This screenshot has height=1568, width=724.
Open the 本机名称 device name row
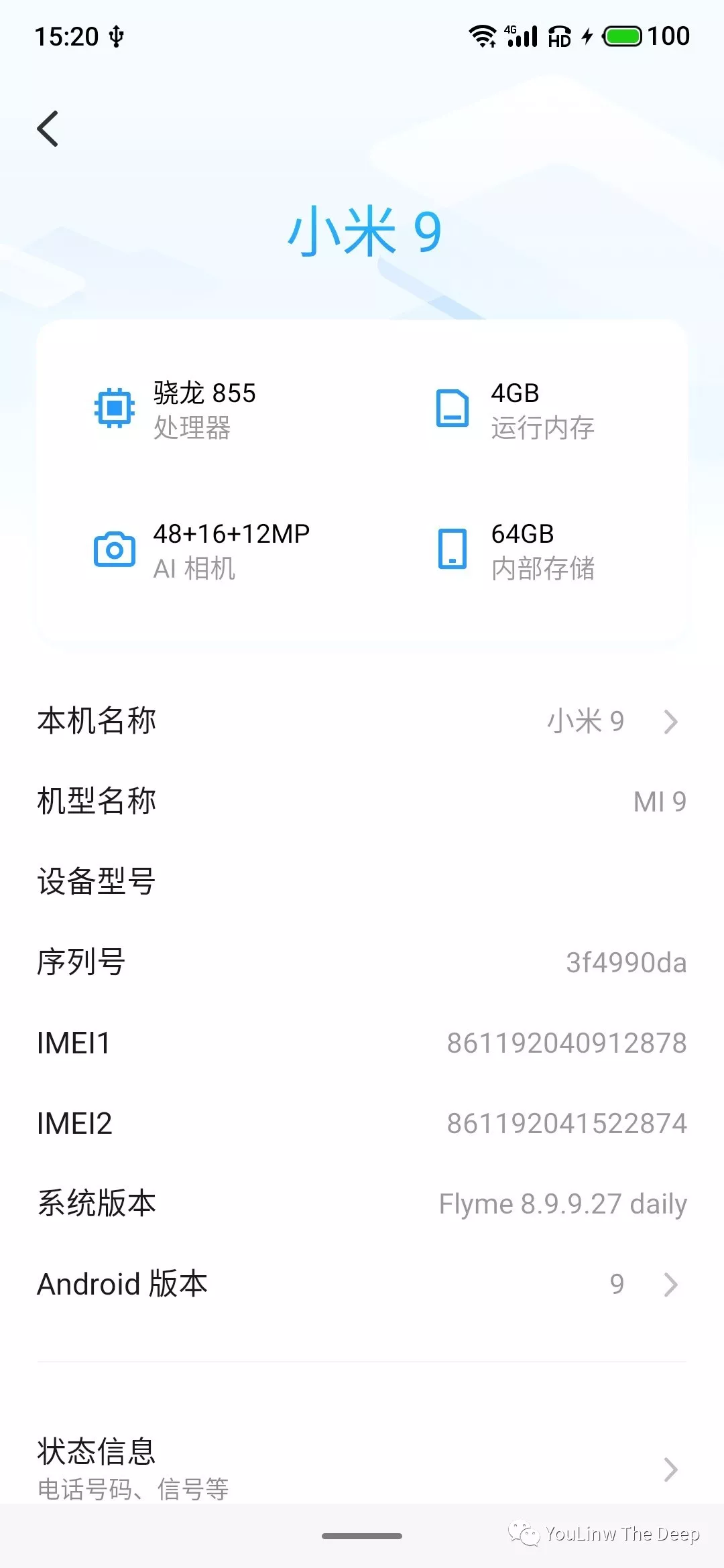(362, 722)
